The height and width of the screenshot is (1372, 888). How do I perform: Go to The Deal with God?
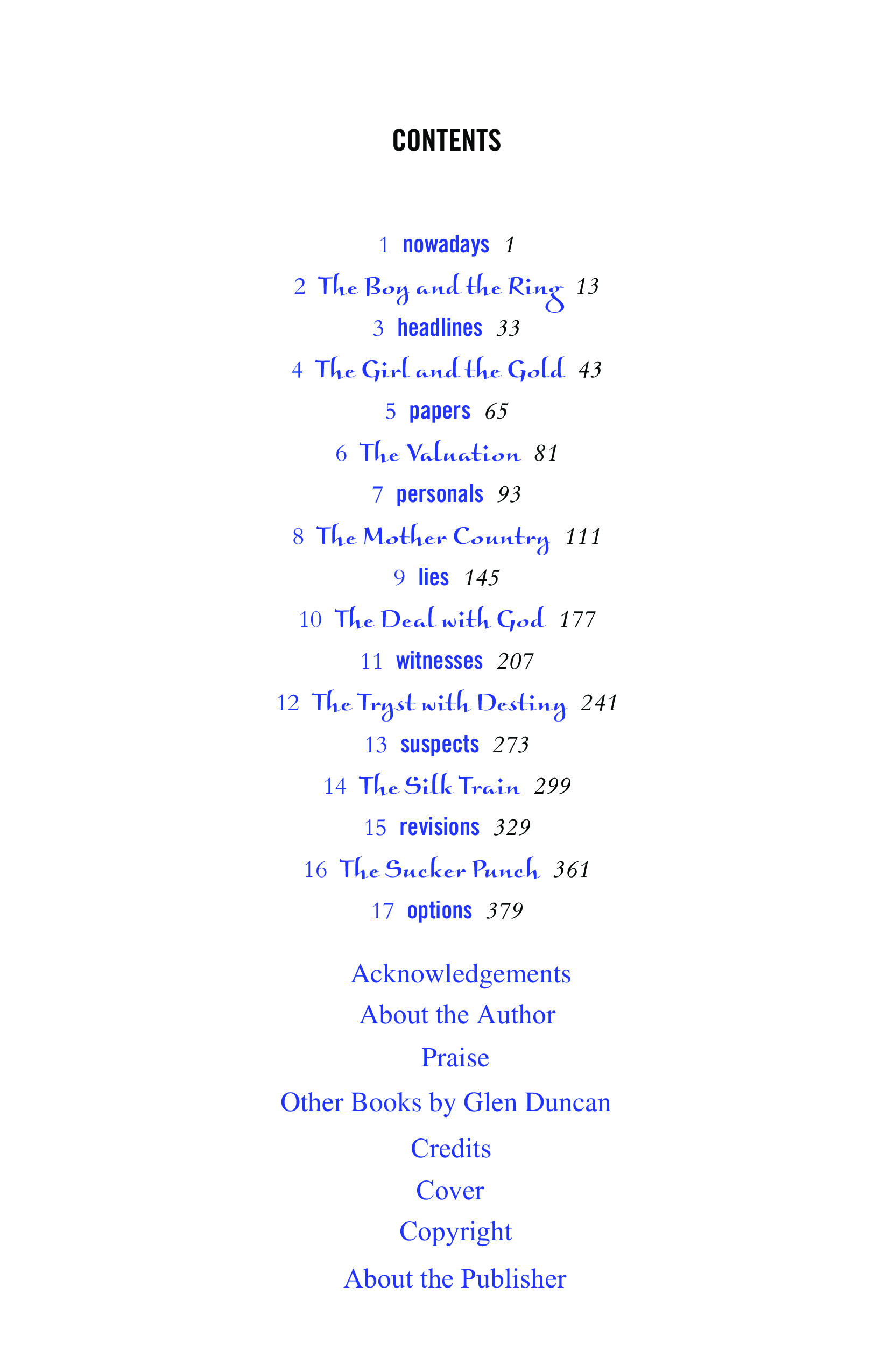(x=439, y=620)
